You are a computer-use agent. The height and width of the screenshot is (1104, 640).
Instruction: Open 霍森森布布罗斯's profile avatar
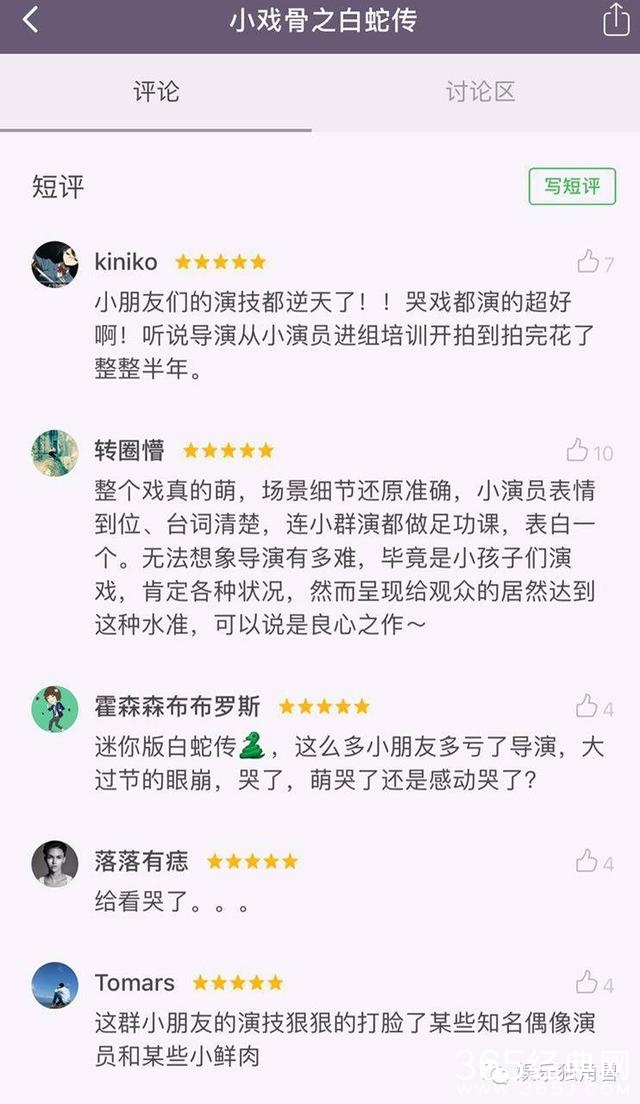click(55, 709)
